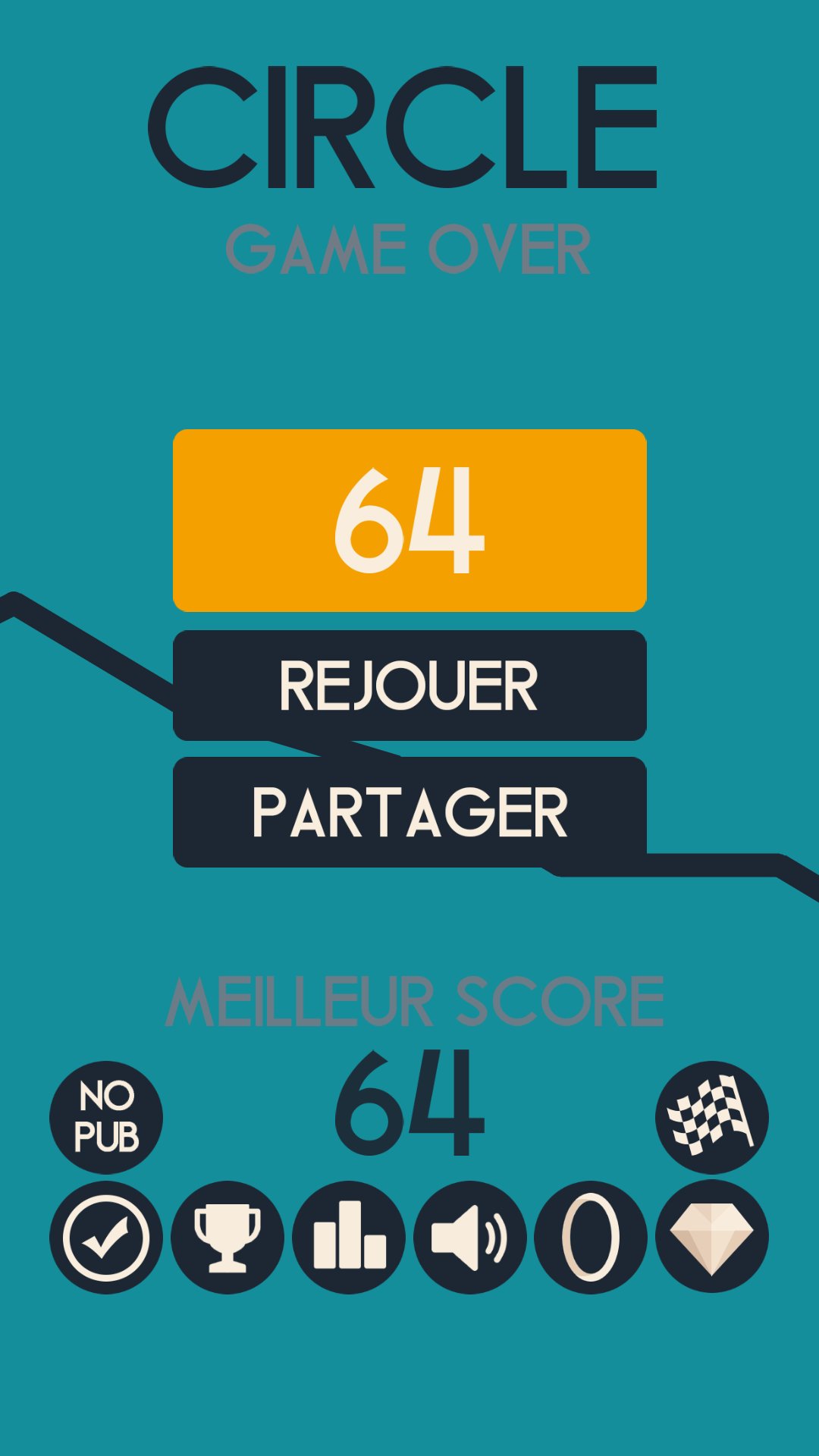Open the leaderboard podium icon

click(349, 1238)
